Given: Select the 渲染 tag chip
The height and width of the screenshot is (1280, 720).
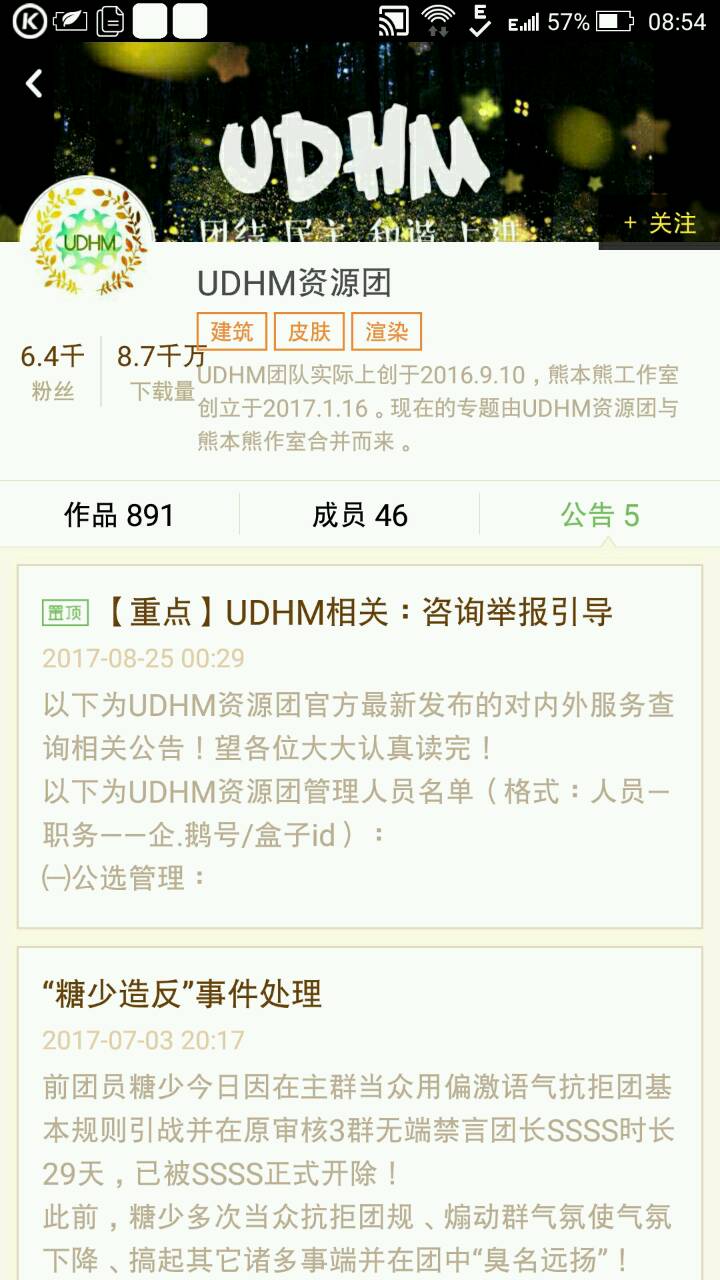Looking at the screenshot, I should pyautogui.click(x=386, y=332).
